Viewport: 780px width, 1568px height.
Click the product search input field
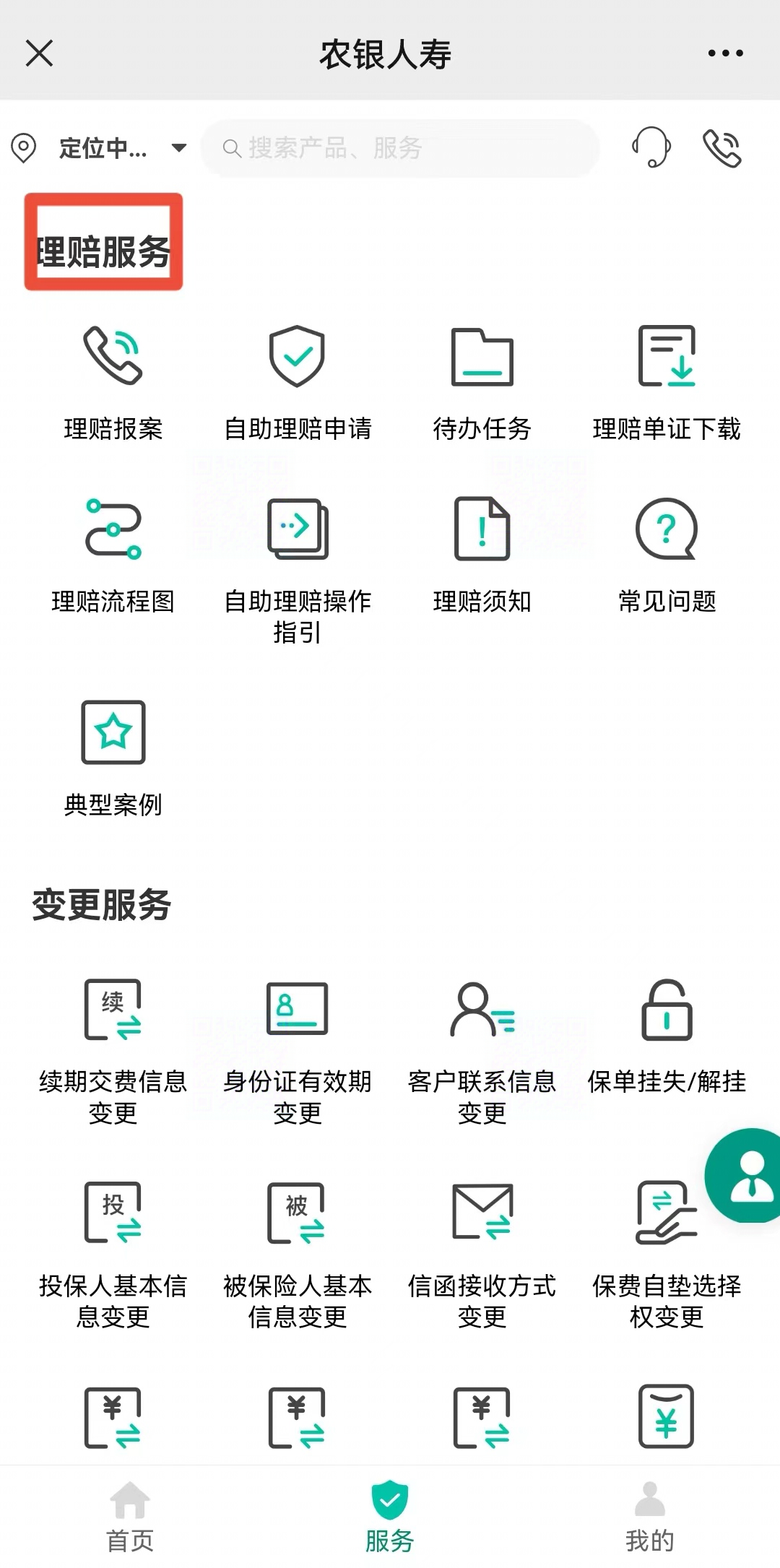point(399,149)
